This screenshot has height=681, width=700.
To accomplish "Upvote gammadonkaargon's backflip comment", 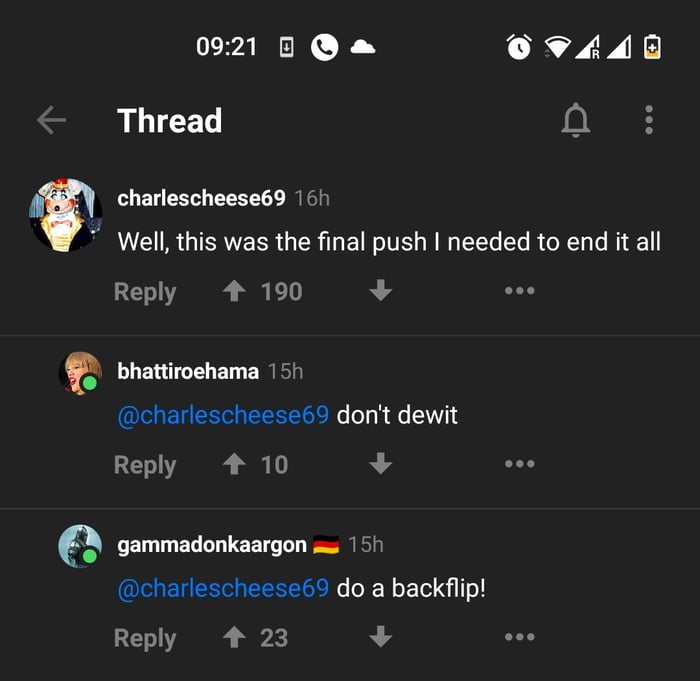I will 234,637.
